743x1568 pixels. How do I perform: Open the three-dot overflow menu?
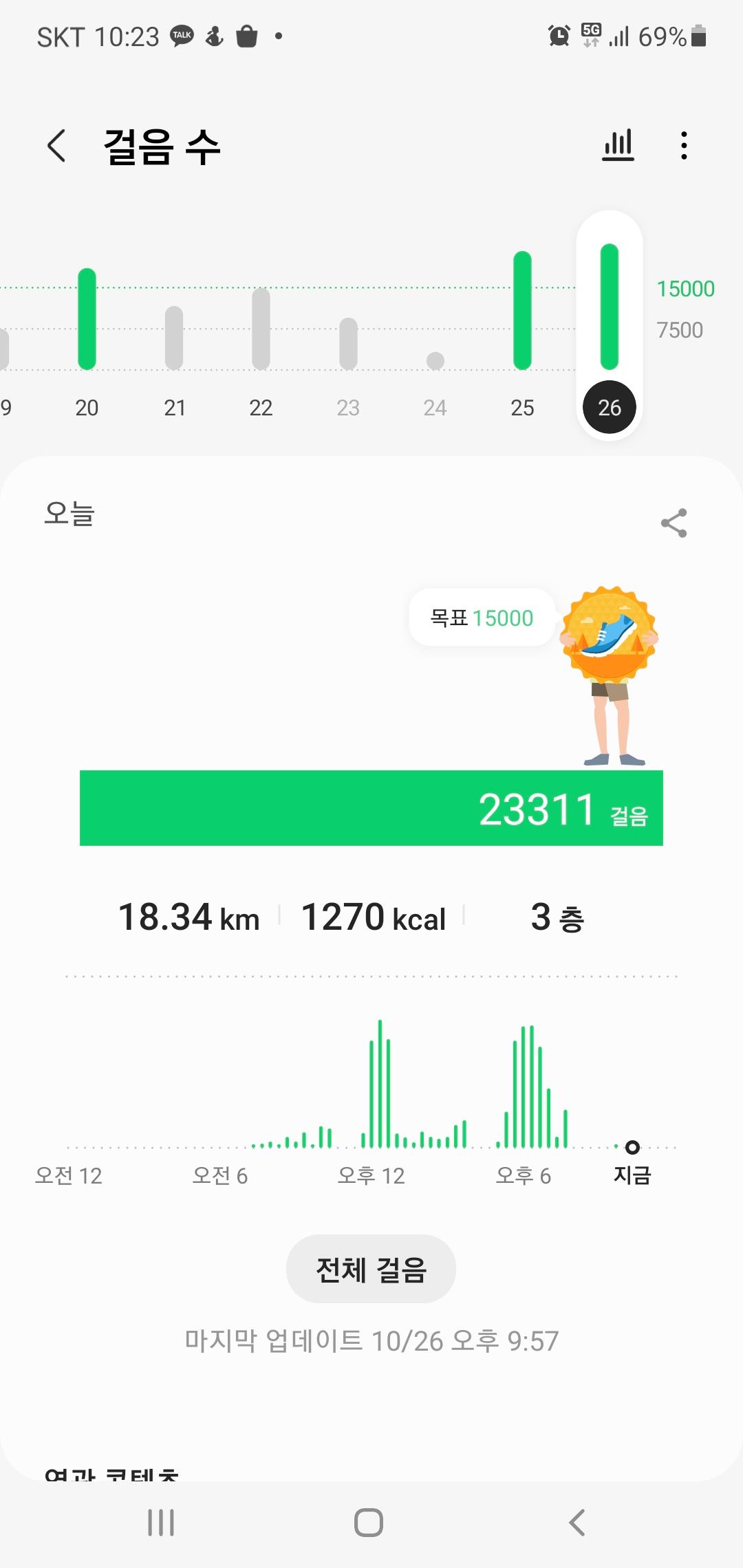coord(683,146)
